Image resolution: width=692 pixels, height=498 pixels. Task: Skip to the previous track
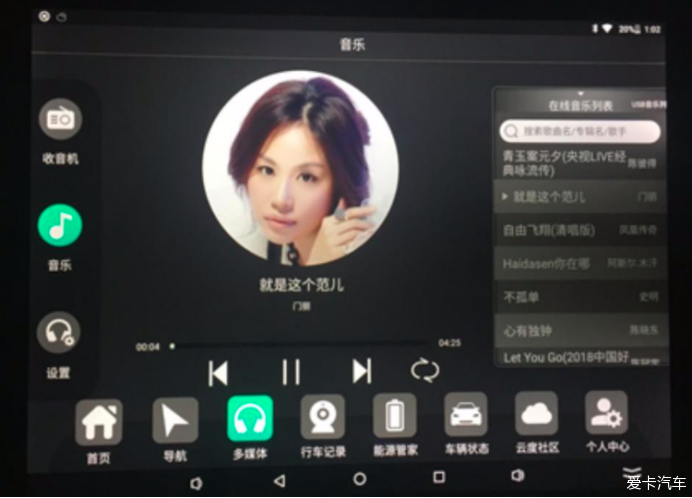pyautogui.click(x=218, y=373)
